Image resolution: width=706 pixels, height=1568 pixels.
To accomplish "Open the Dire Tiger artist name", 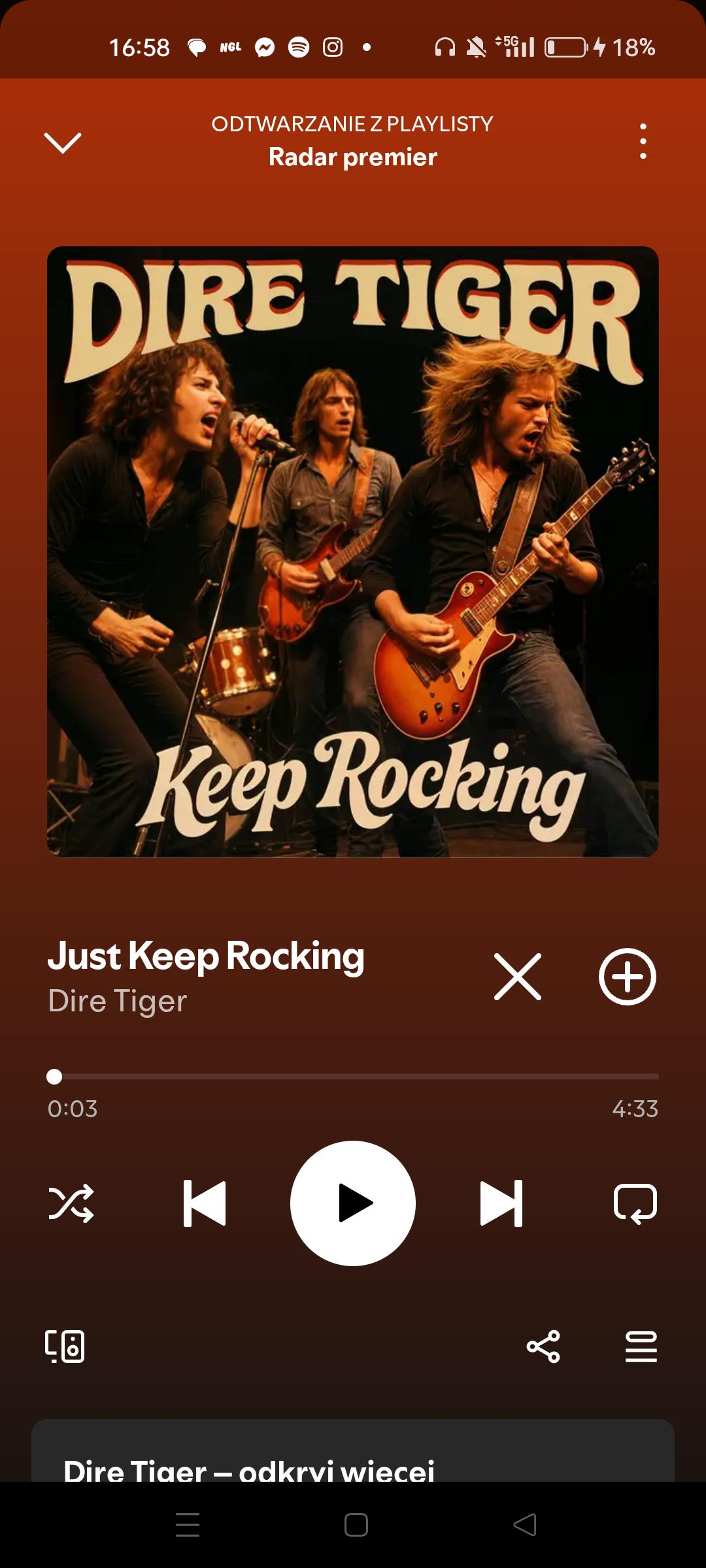I will point(118,1001).
